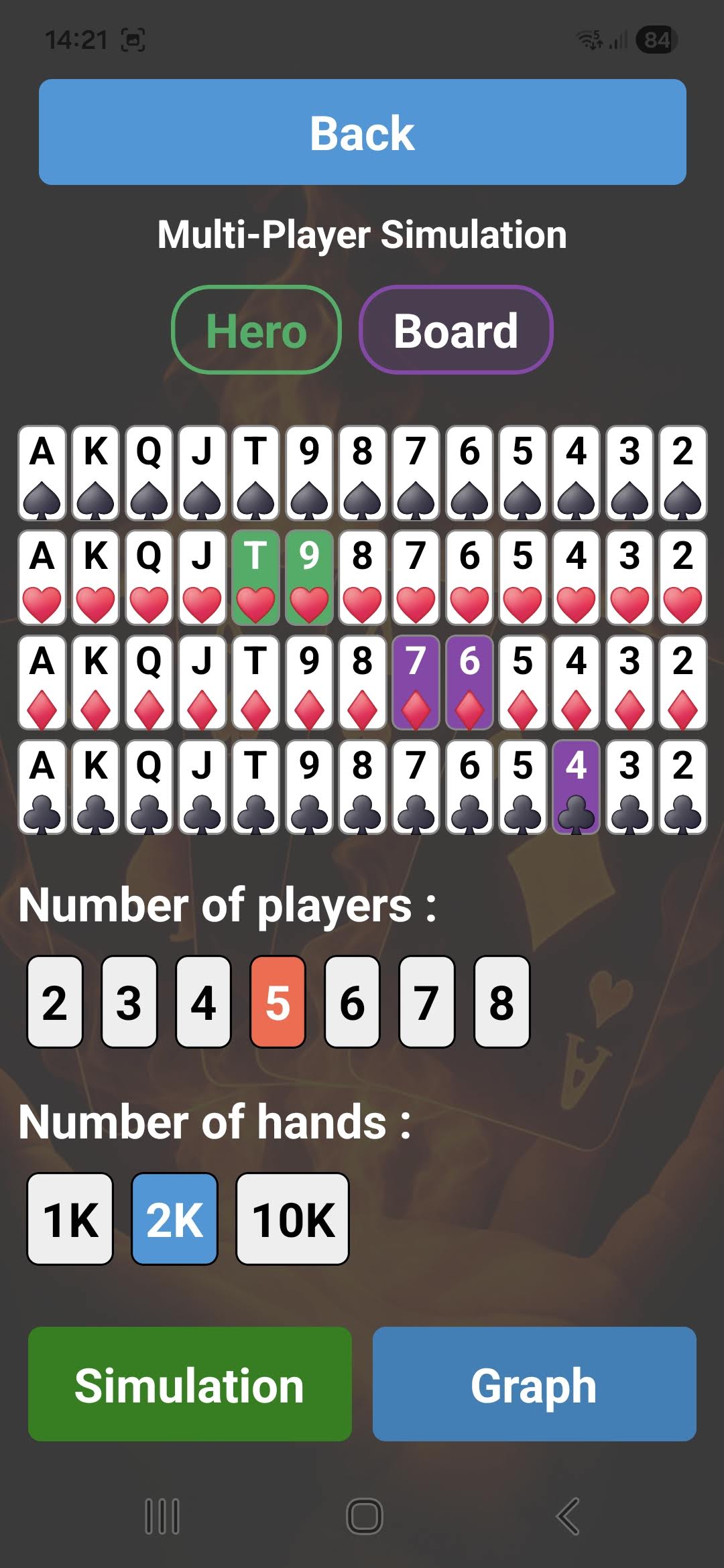Screen dimensions: 724x1568
Task: Open system recent apps
Action: (162, 1516)
